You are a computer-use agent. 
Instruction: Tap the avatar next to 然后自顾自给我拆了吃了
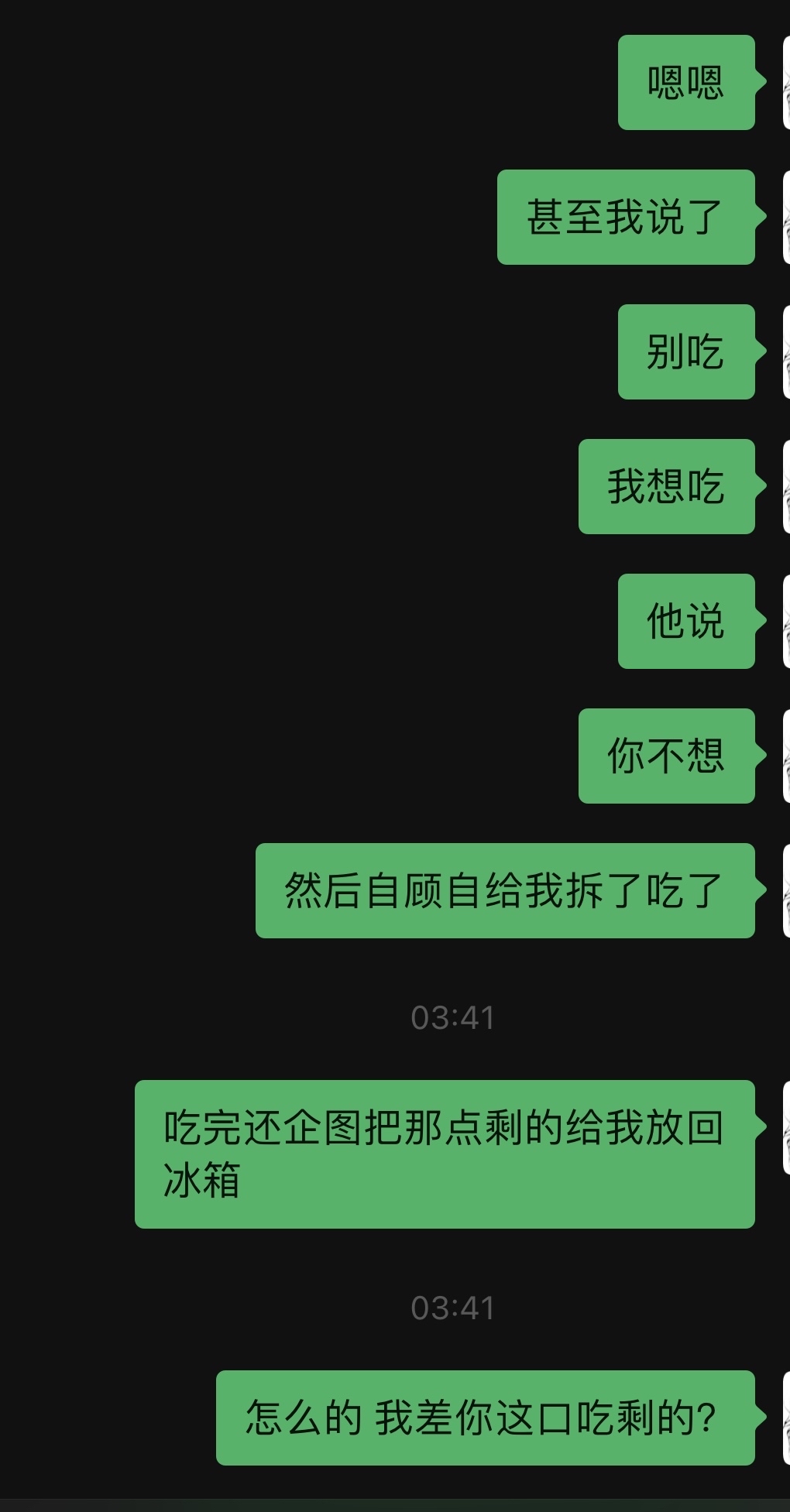[x=786, y=890]
